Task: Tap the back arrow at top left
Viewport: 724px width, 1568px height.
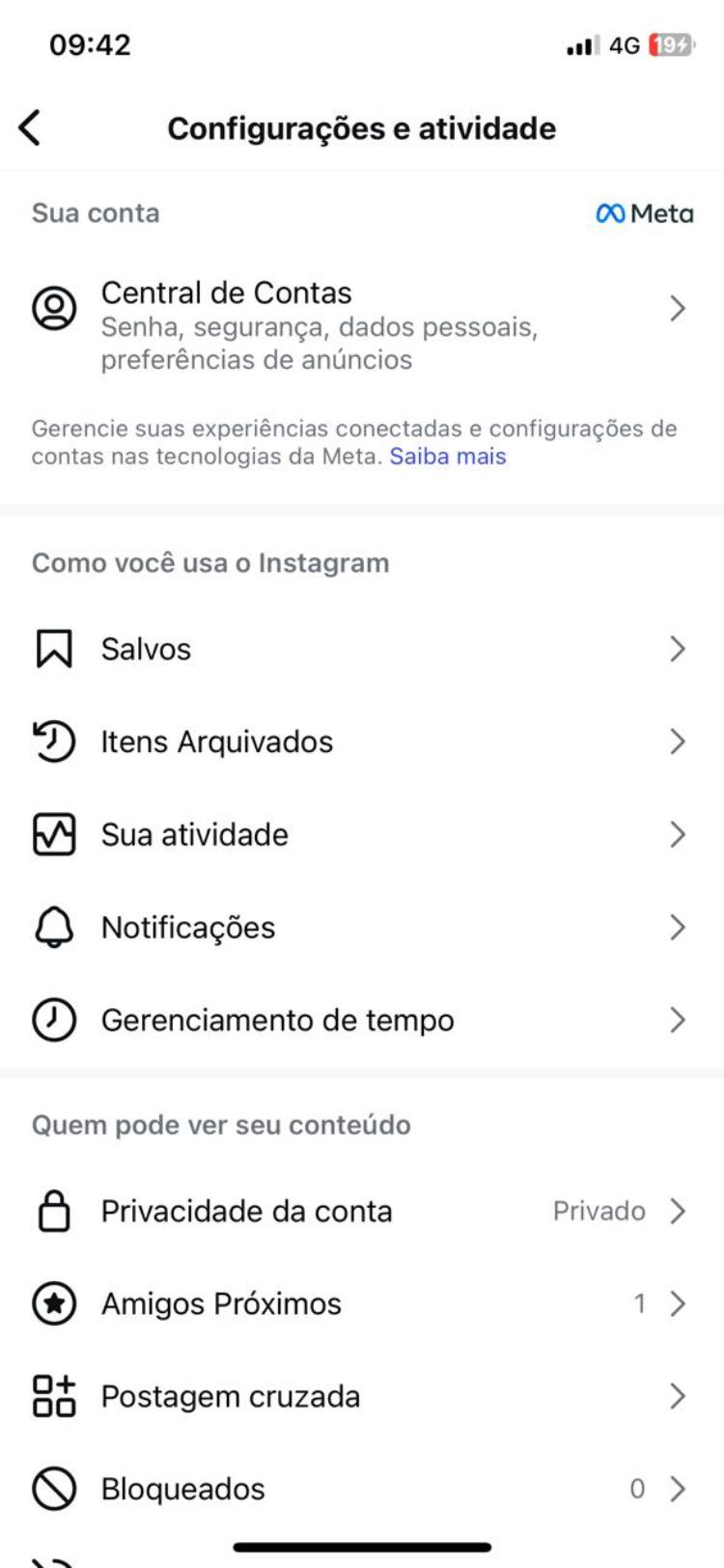Action: click(29, 126)
